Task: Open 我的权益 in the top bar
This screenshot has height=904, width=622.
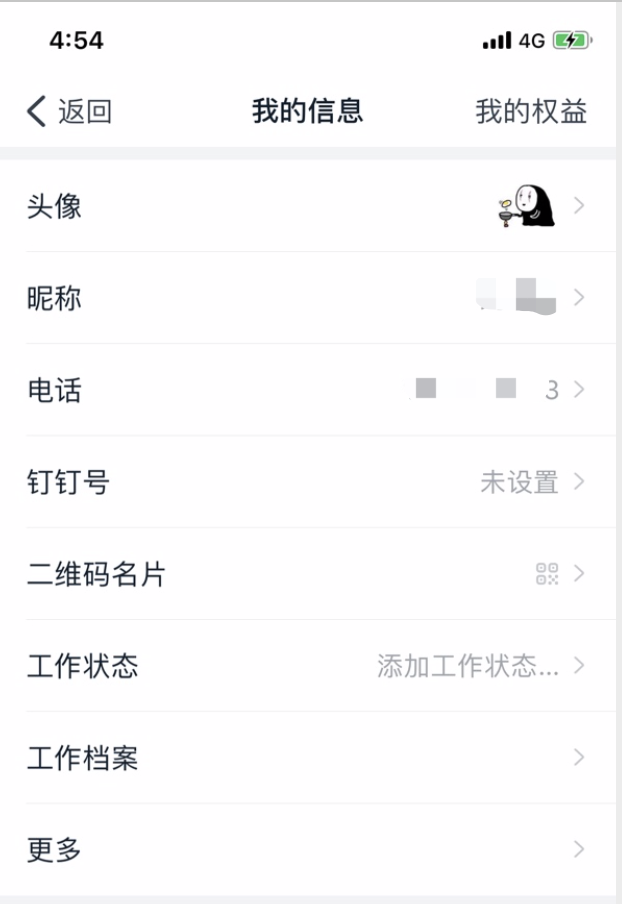Action: click(x=530, y=112)
